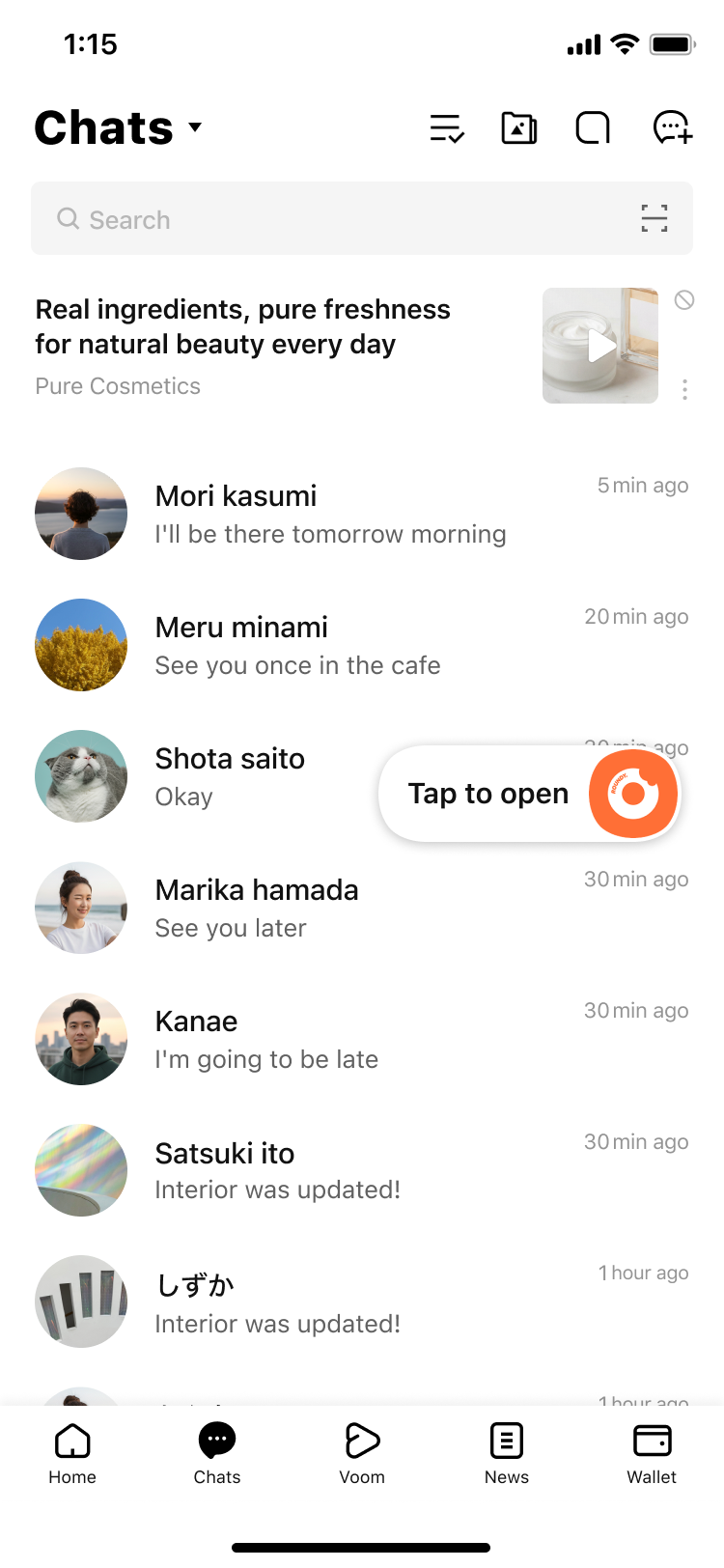Select the sort chats icon
The height and width of the screenshot is (1568, 724).
pos(445,126)
